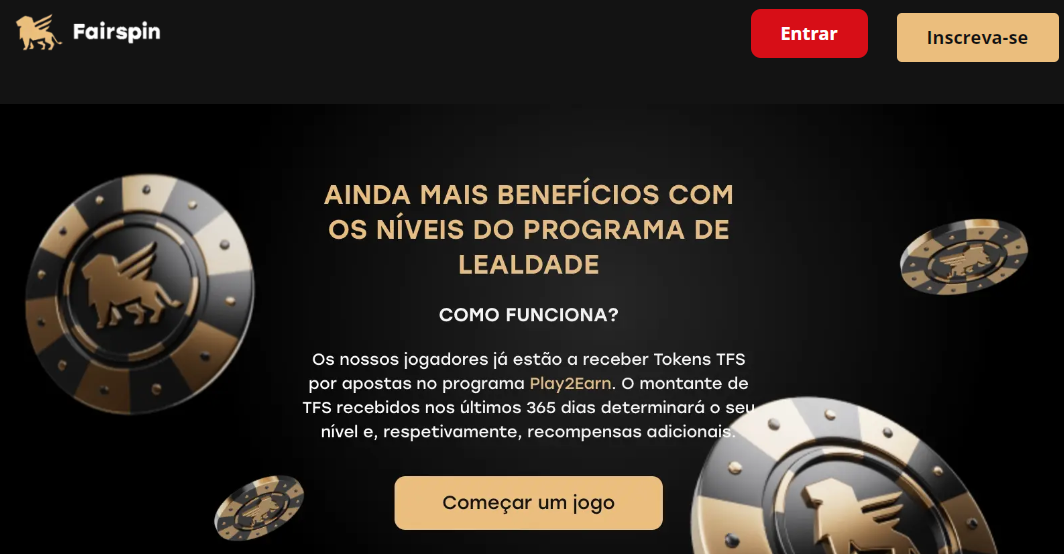Image resolution: width=1064 pixels, height=554 pixels.
Task: Open the Play2Earn program link
Action: point(570,383)
